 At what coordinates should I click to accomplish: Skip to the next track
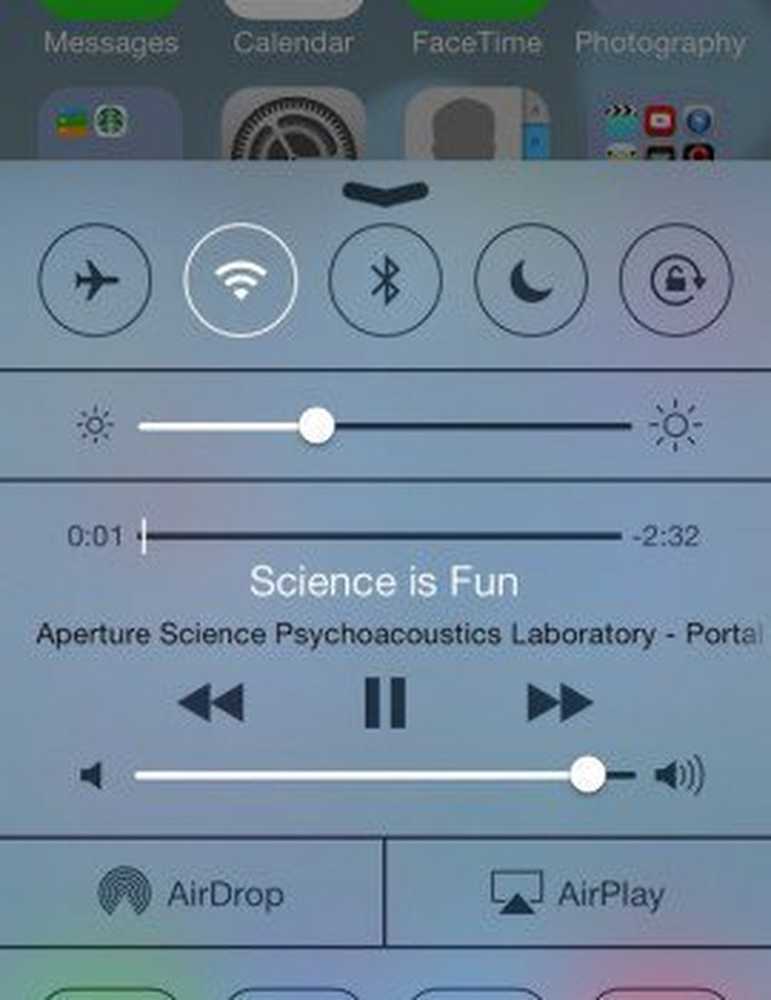558,703
